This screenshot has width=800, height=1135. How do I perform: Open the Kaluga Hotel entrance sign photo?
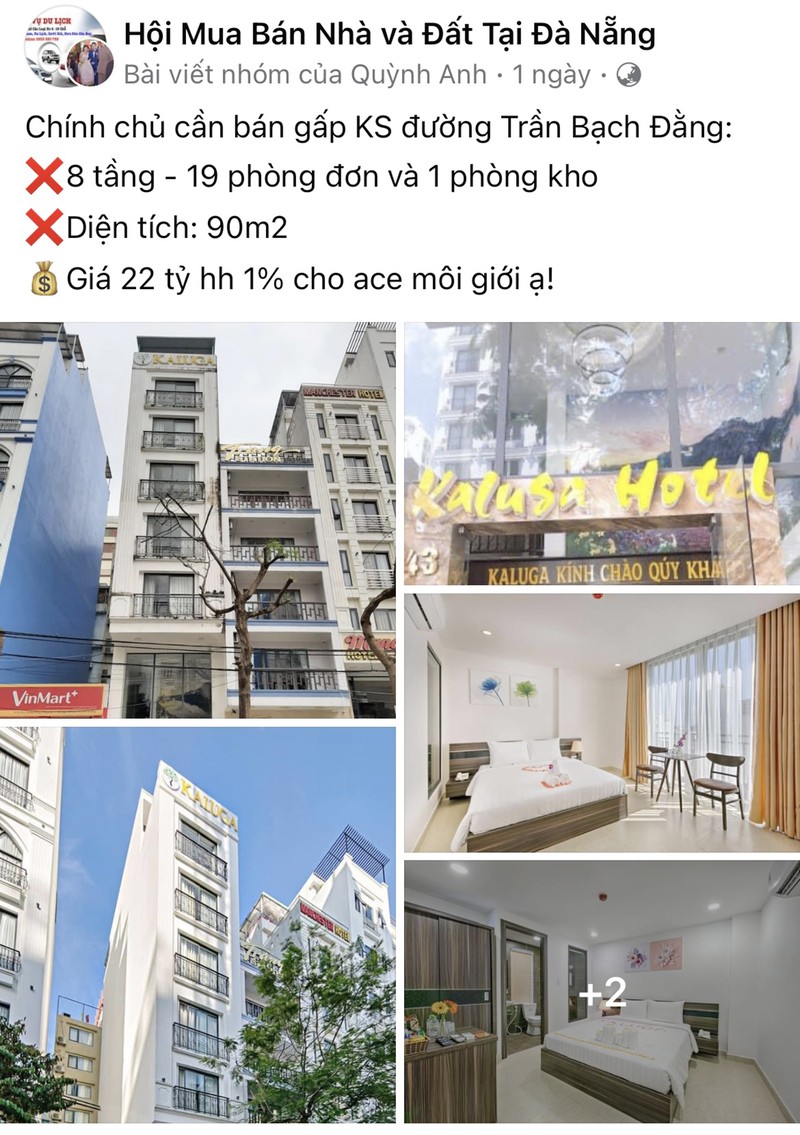[x=602, y=454]
